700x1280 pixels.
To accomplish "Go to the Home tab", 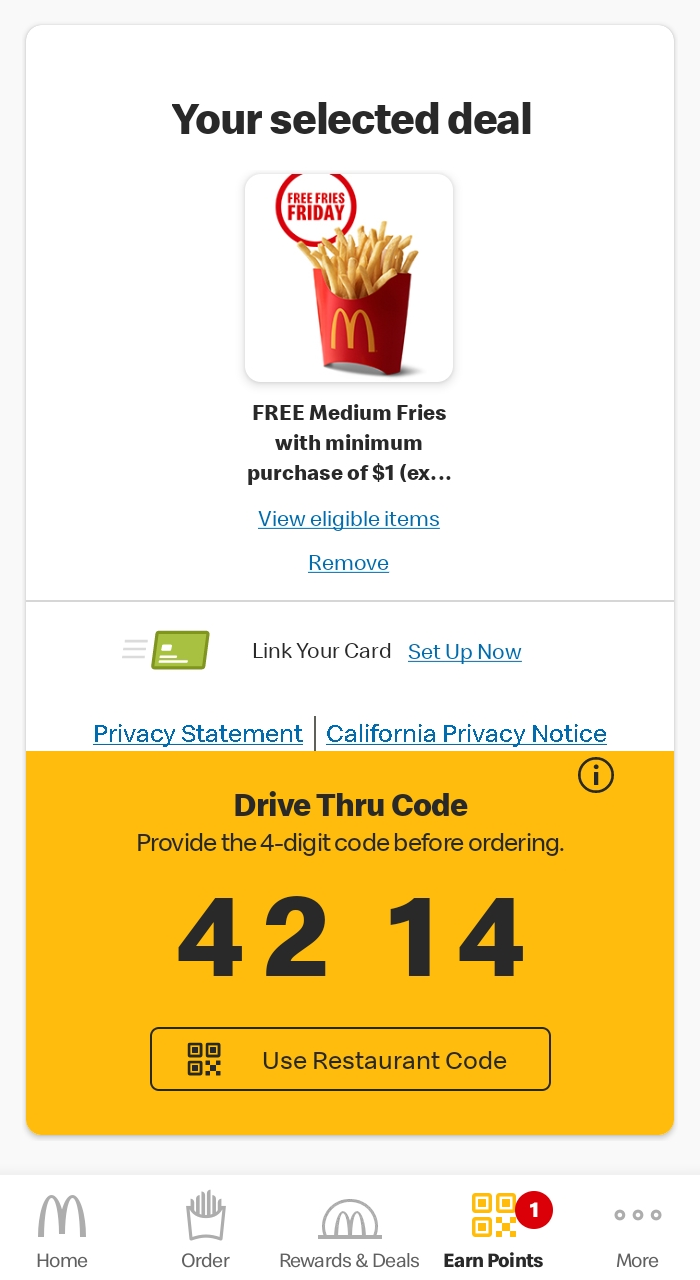I will click(x=62, y=1229).
